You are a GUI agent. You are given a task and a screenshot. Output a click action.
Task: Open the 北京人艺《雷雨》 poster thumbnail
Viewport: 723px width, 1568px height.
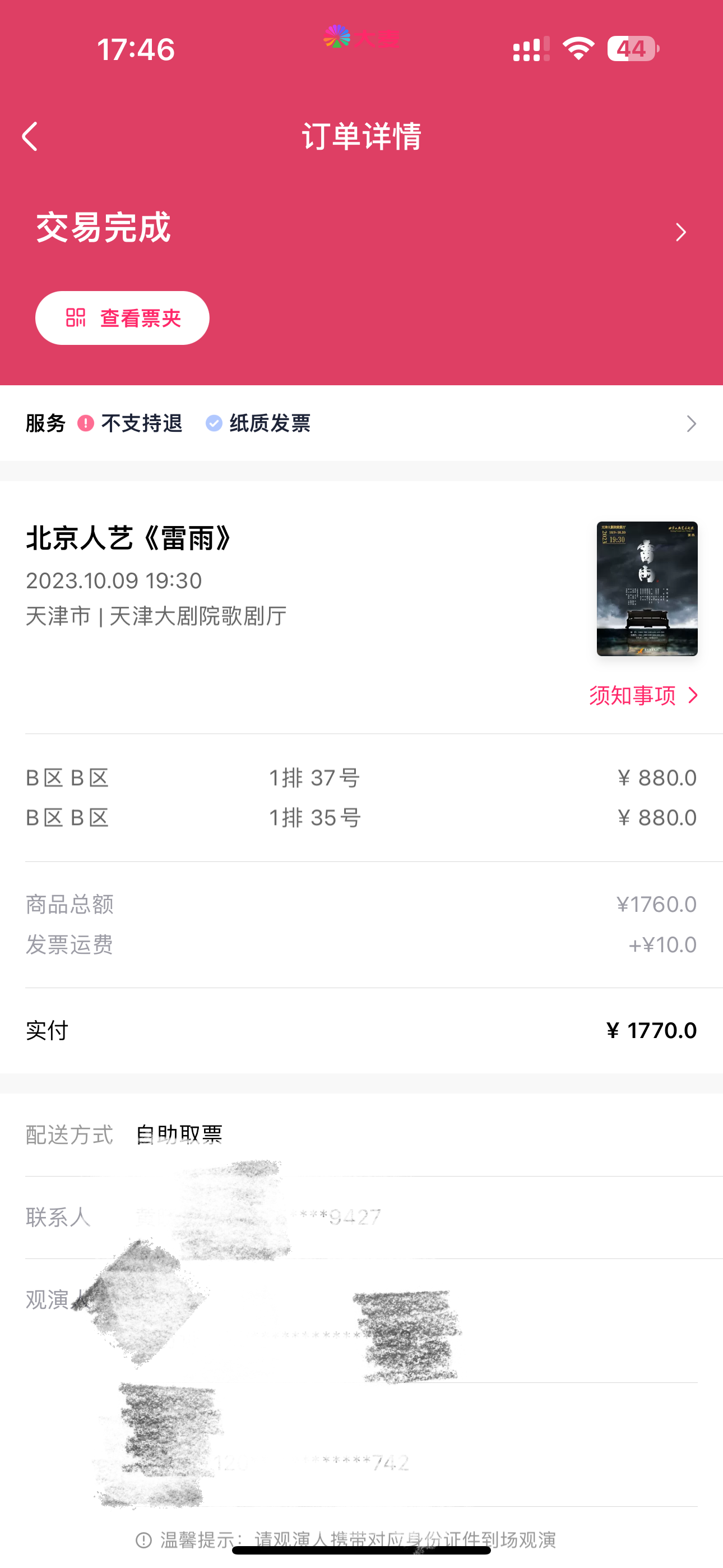[646, 589]
